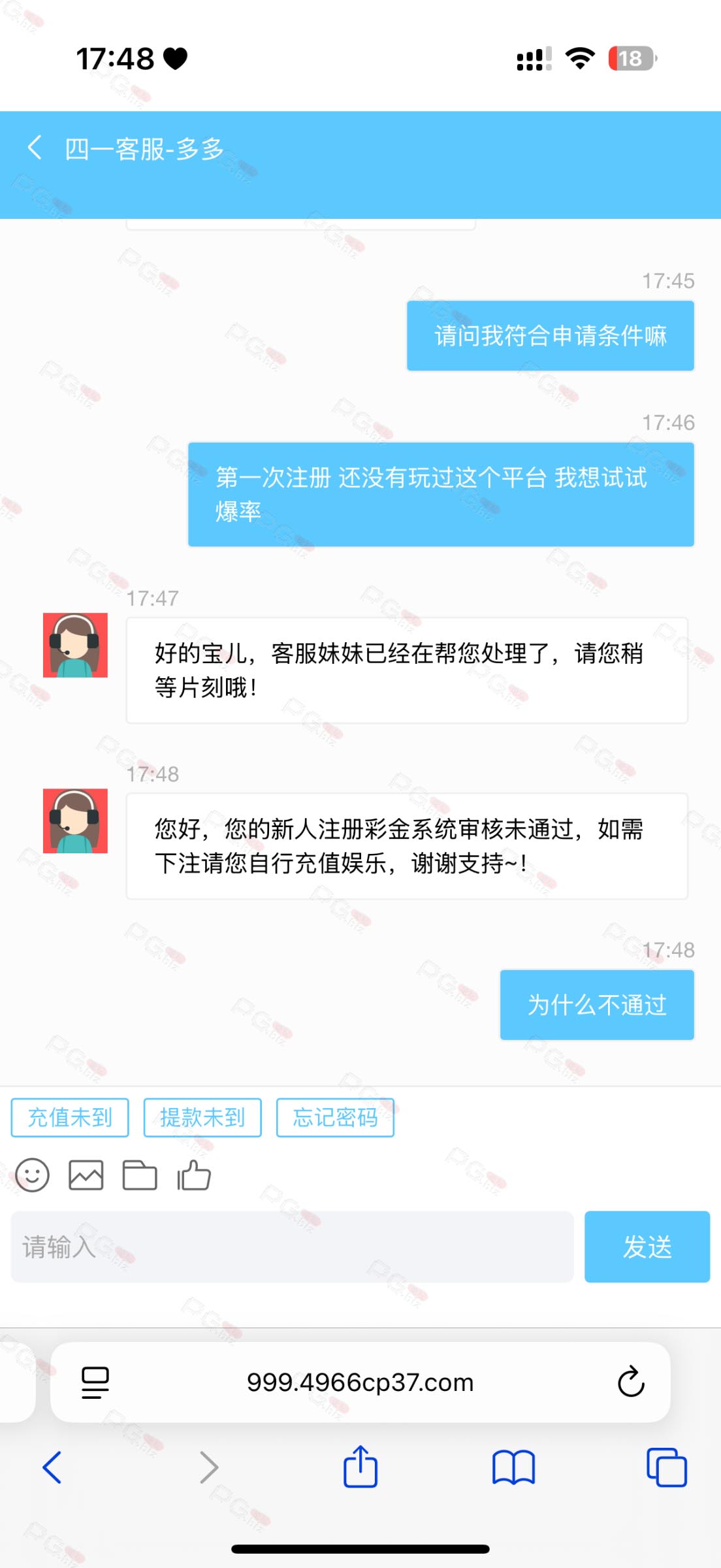Select the 充值未到 quick reply chip
This screenshot has height=1568, width=721.
(70, 1117)
